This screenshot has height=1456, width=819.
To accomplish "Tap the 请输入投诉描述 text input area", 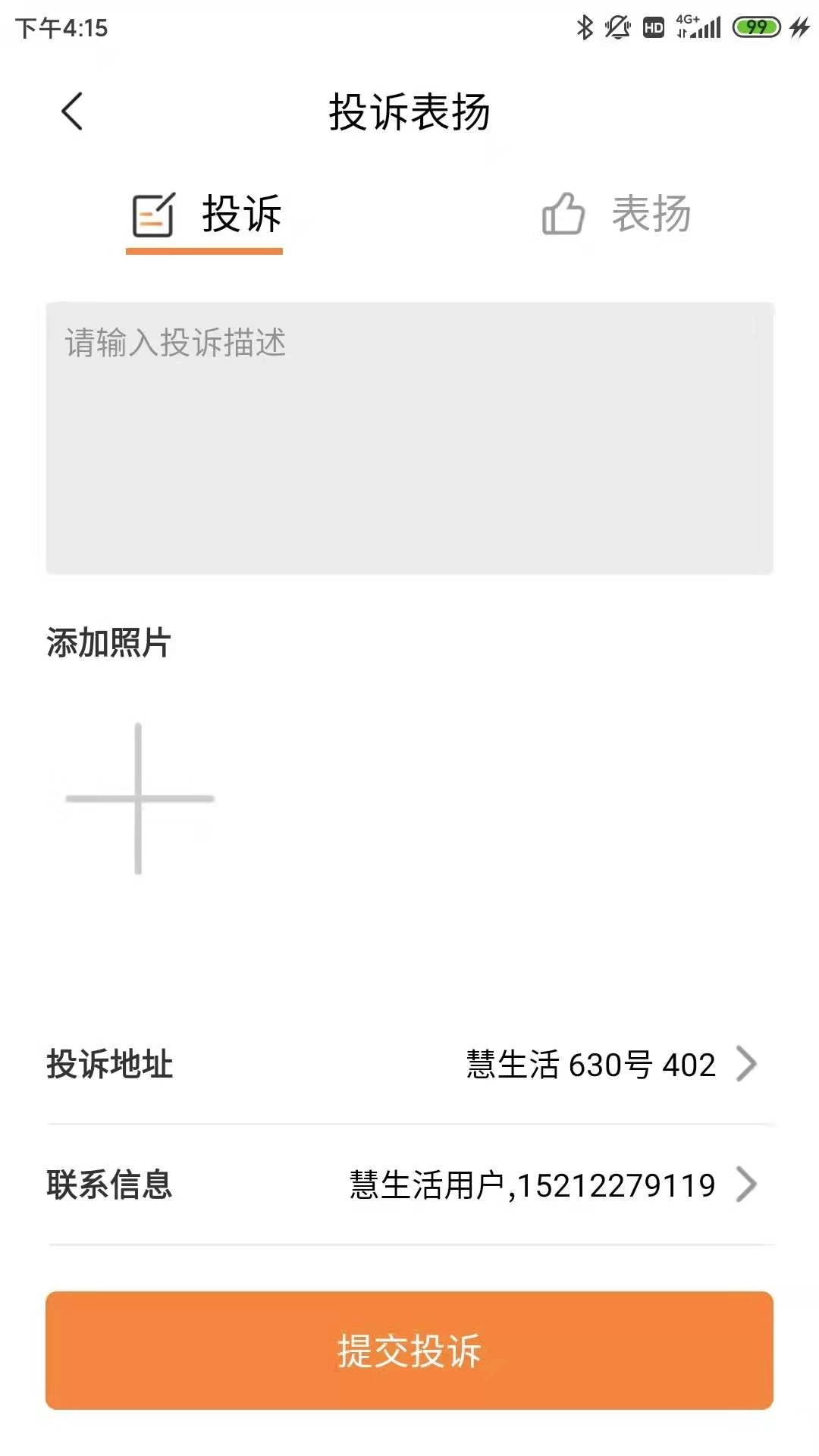I will coord(409,436).
